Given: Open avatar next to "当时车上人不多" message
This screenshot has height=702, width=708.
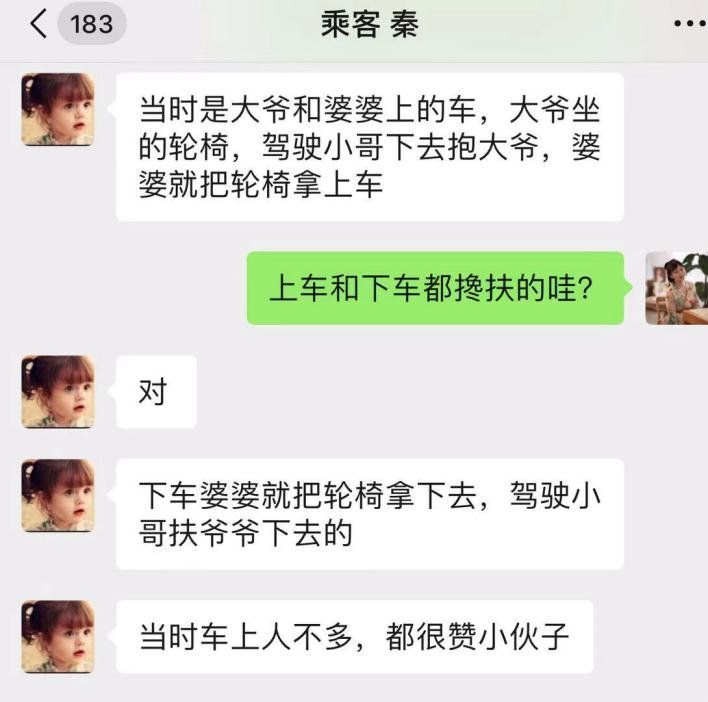Looking at the screenshot, I should tap(58, 636).
